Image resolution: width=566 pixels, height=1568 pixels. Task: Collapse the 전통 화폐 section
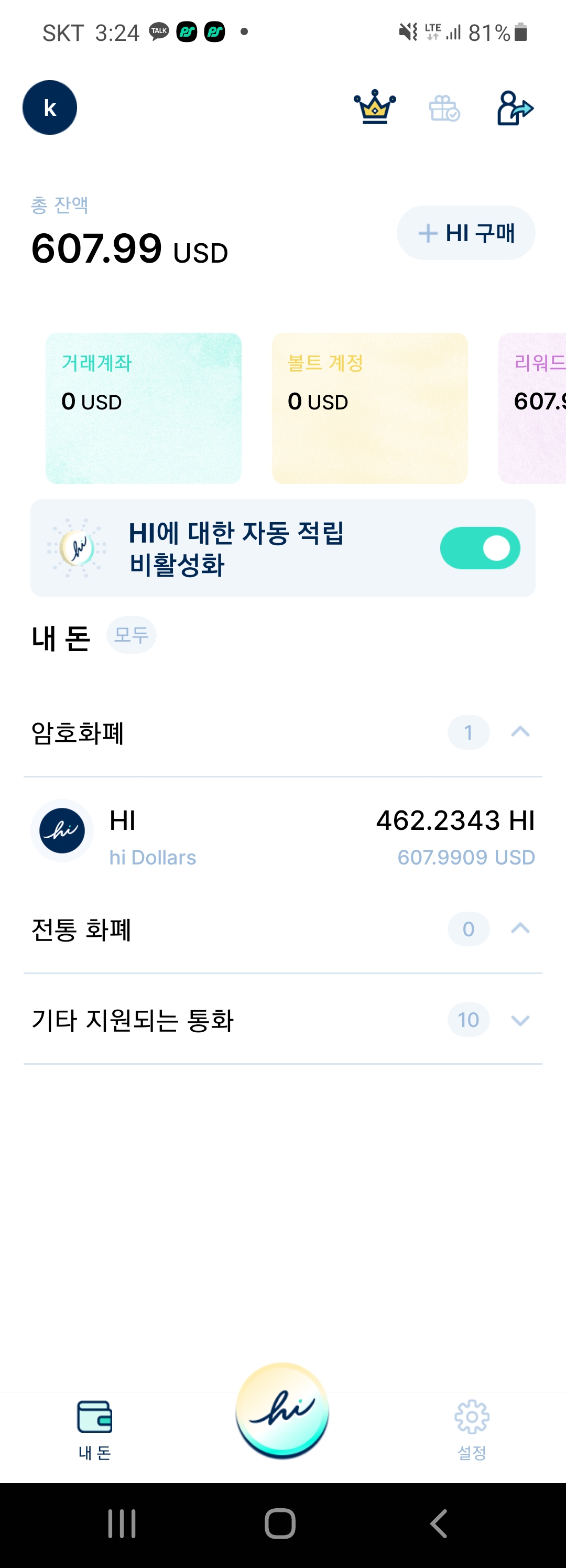click(x=520, y=929)
